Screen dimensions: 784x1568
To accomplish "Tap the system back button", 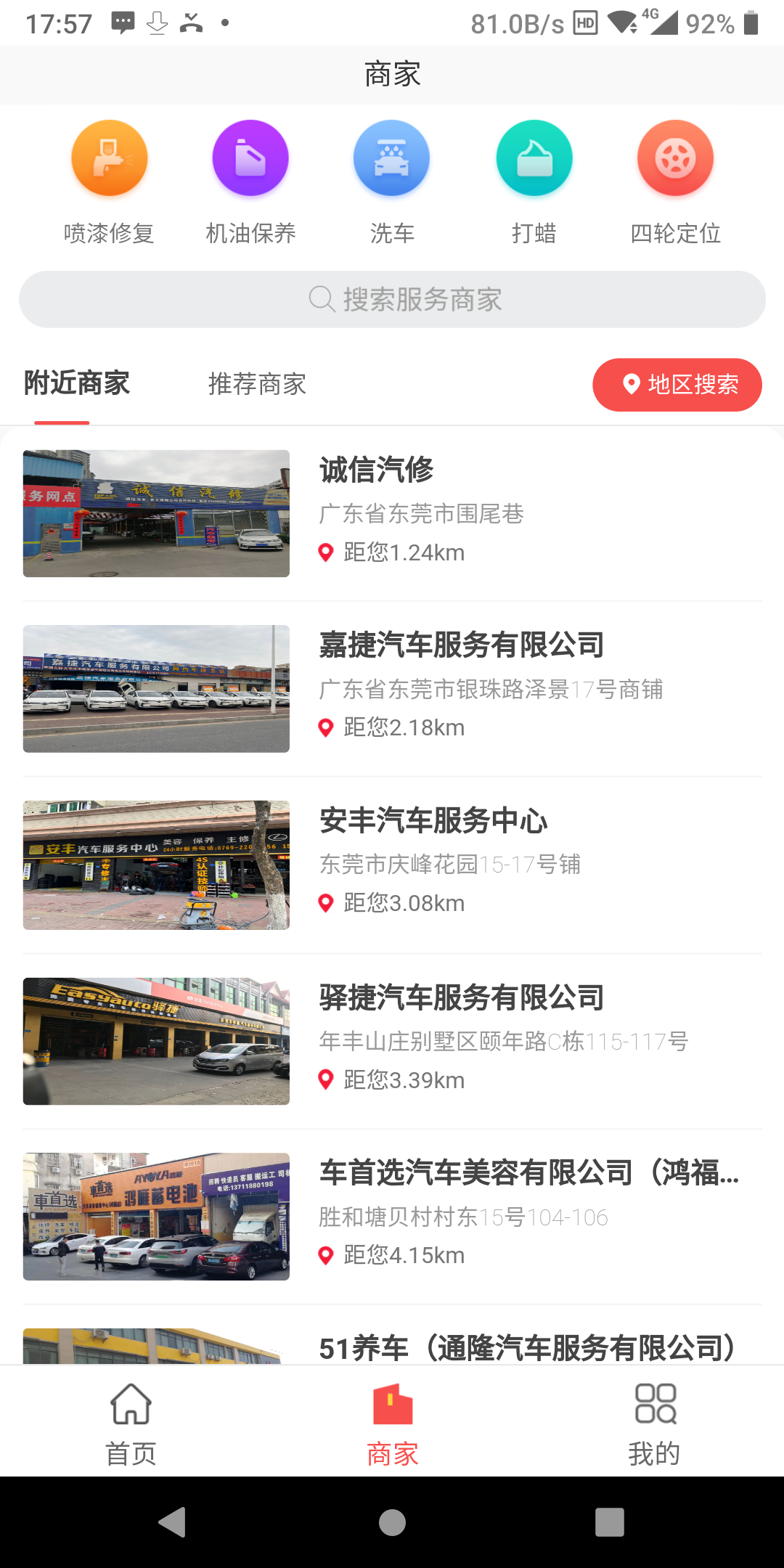I will pyautogui.click(x=173, y=1522).
